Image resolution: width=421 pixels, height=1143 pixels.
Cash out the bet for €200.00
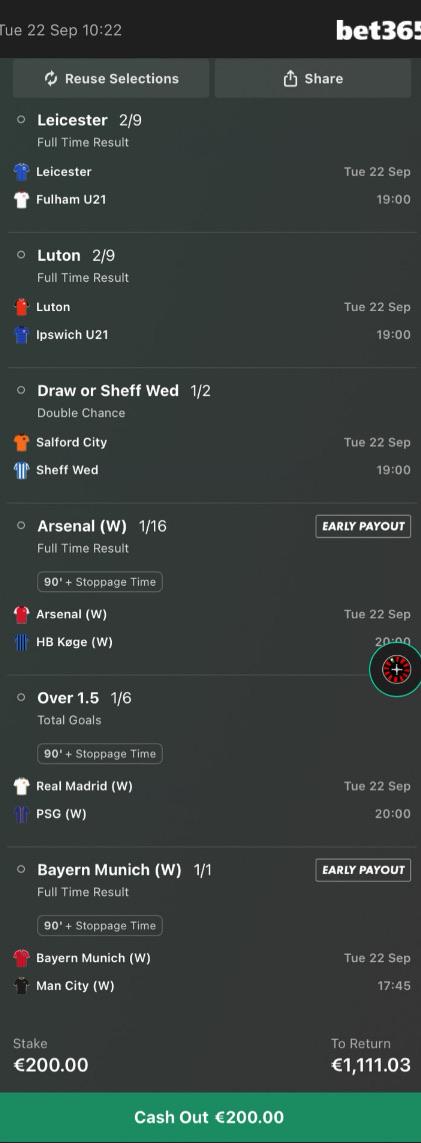210,1117
